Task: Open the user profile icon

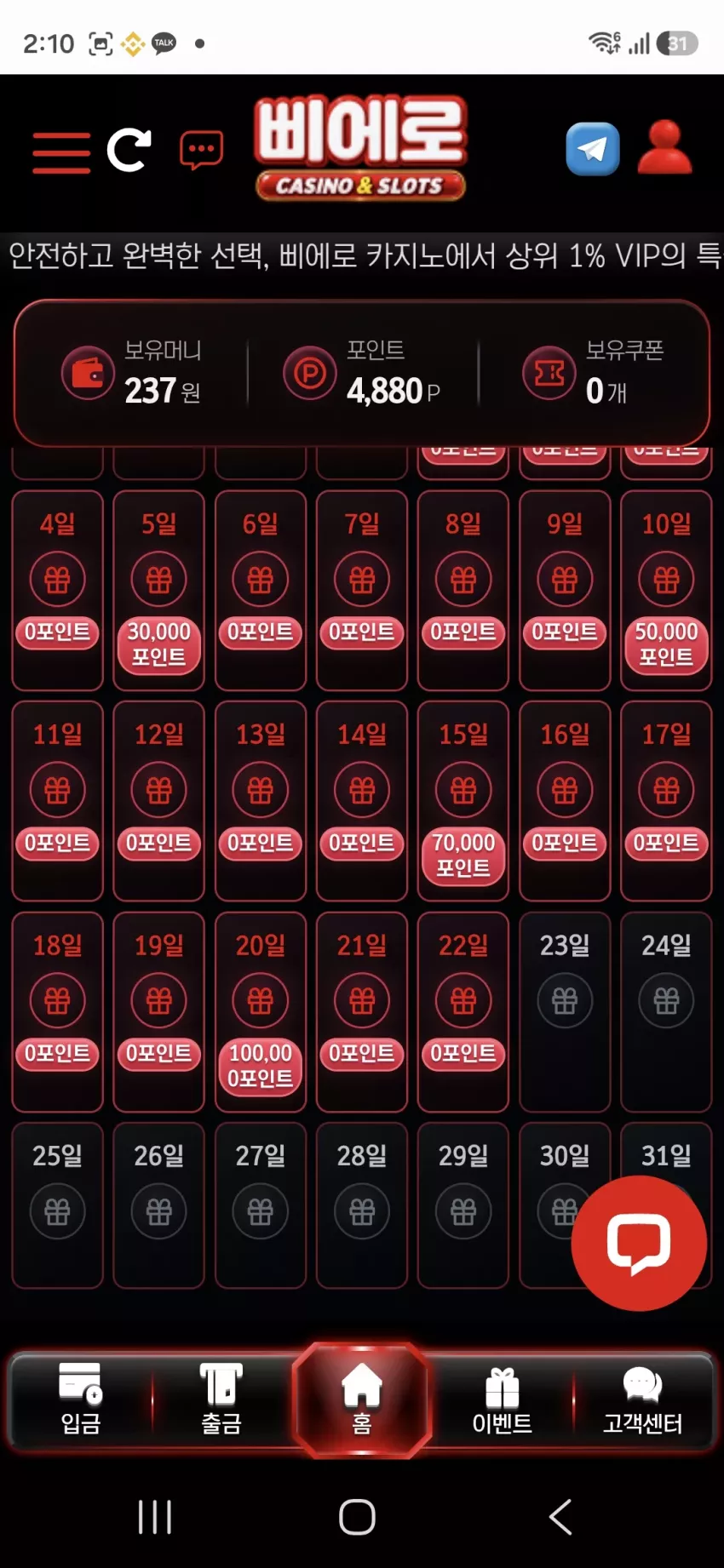Action: (664, 148)
